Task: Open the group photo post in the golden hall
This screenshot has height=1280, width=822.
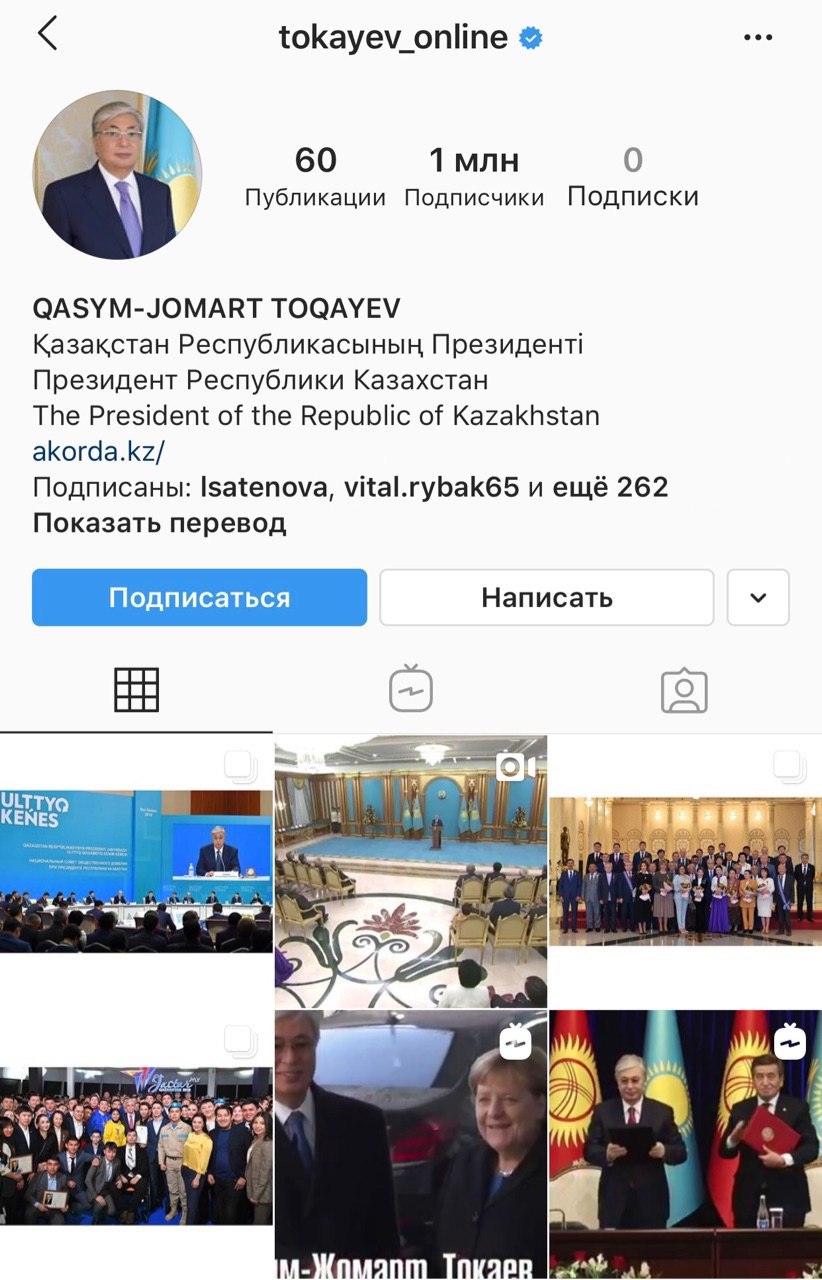Action: 685,870
